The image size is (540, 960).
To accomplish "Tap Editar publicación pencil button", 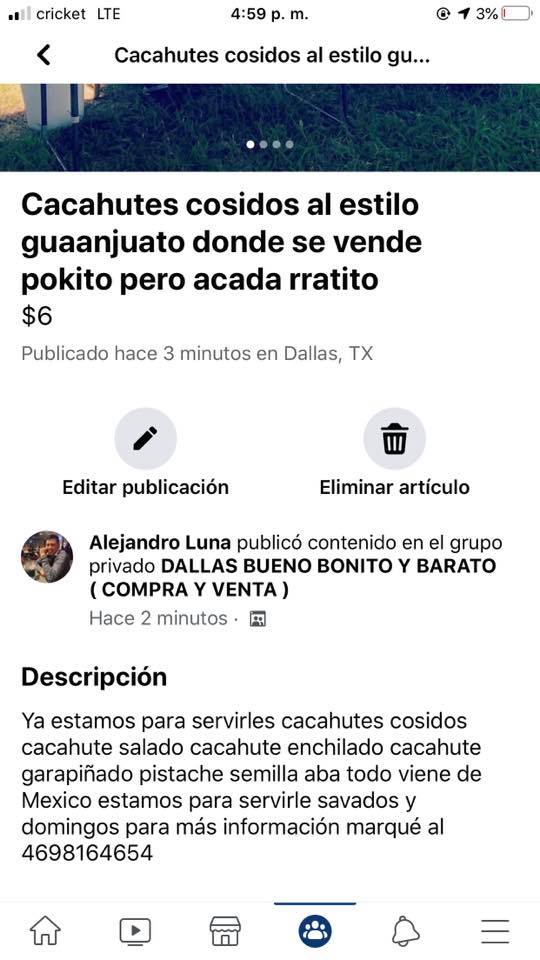I will (146, 438).
